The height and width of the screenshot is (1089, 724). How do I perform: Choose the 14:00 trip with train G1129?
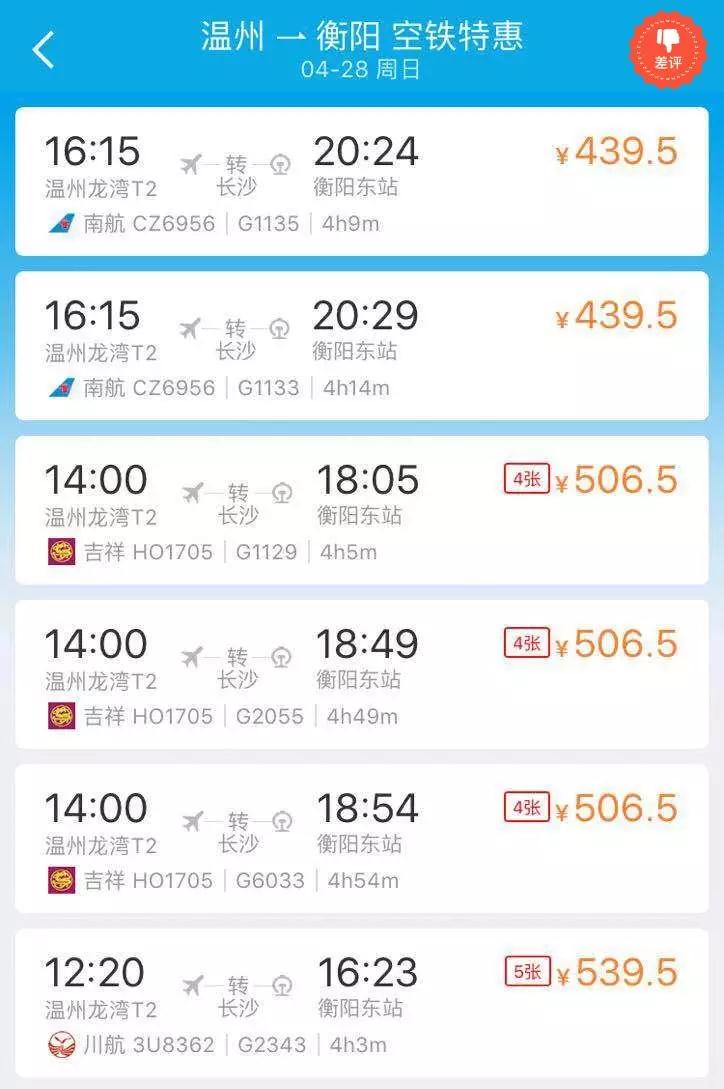pos(361,510)
